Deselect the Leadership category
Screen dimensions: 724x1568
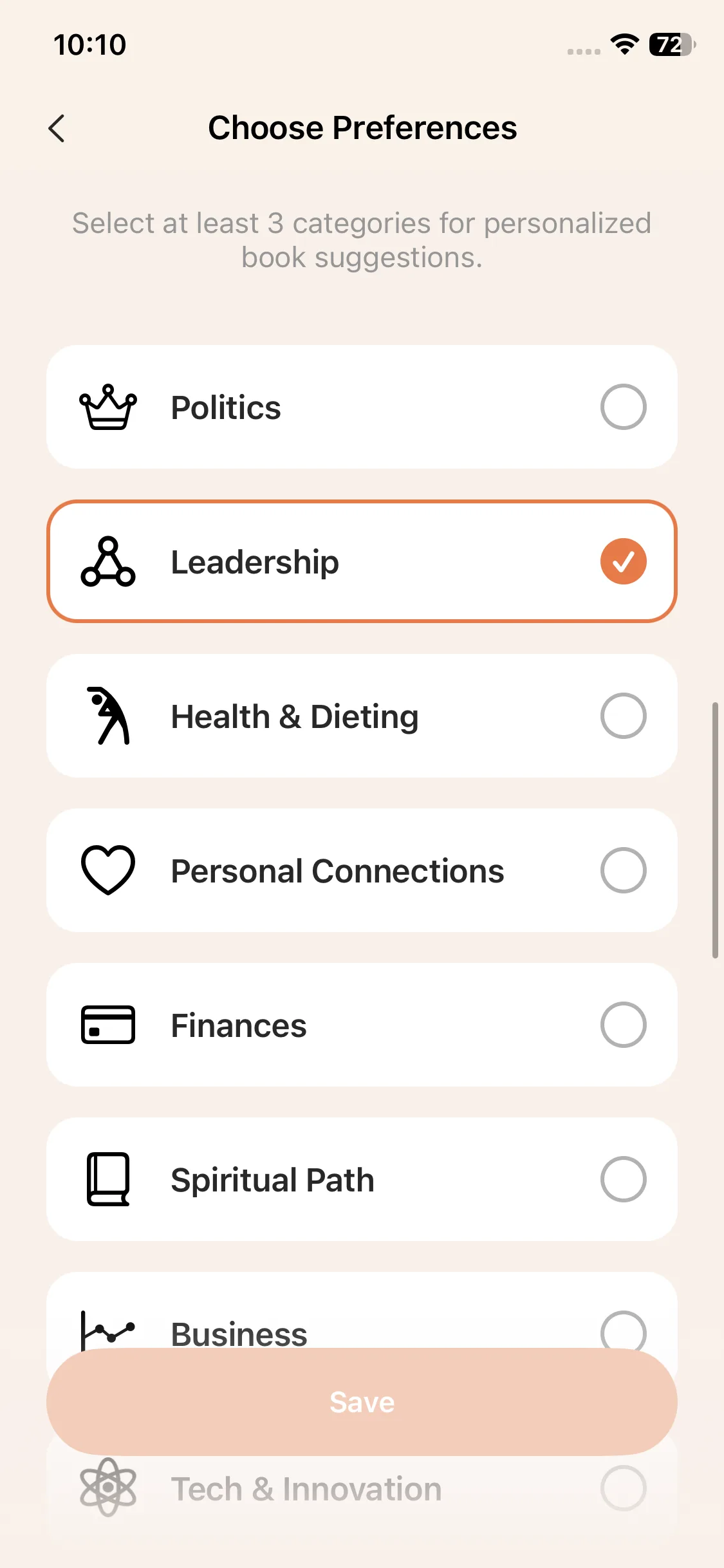point(362,561)
